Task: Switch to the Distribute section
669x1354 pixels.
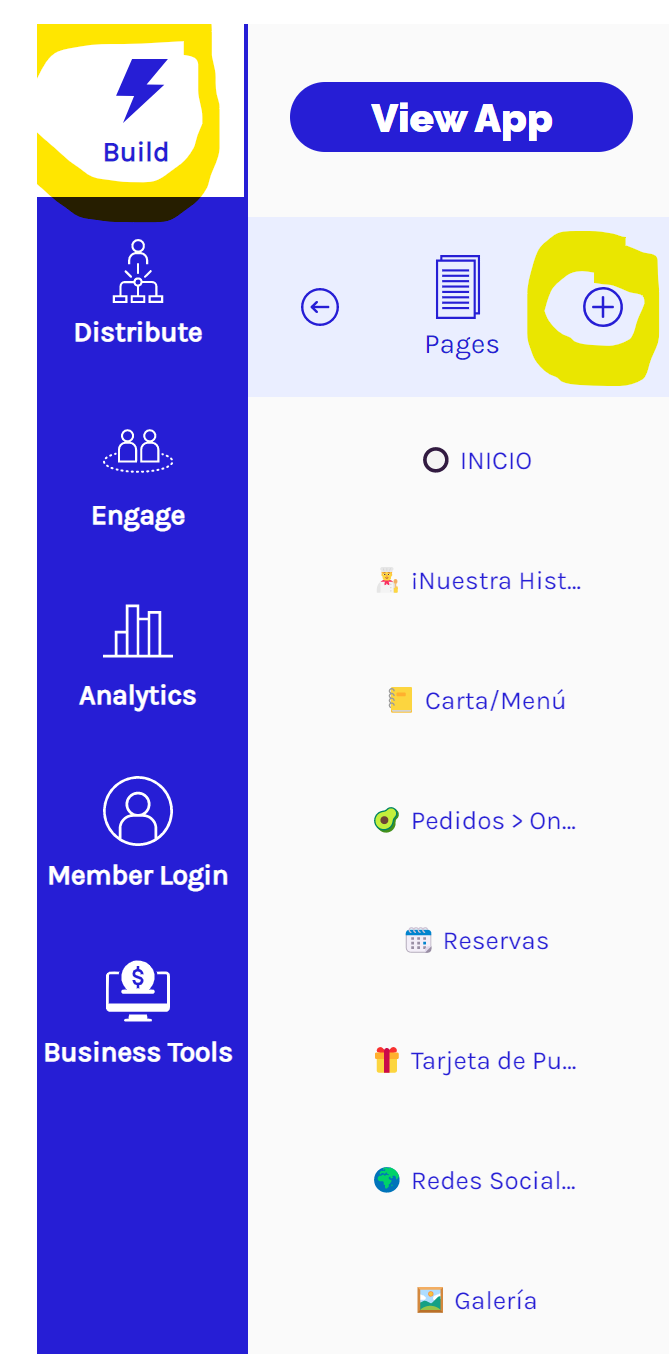Action: point(138,292)
